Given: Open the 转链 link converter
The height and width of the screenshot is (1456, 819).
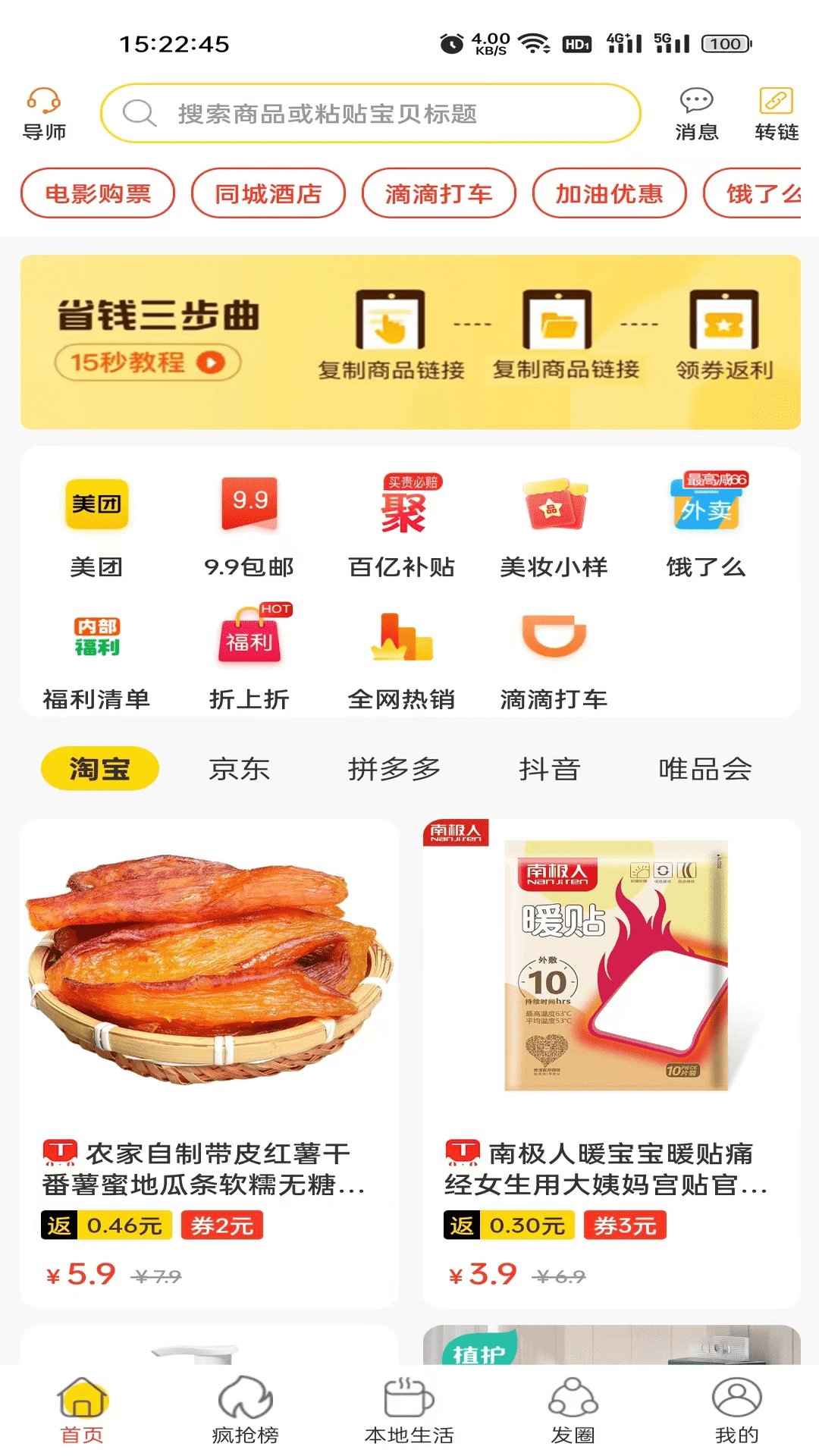Looking at the screenshot, I should [776, 114].
